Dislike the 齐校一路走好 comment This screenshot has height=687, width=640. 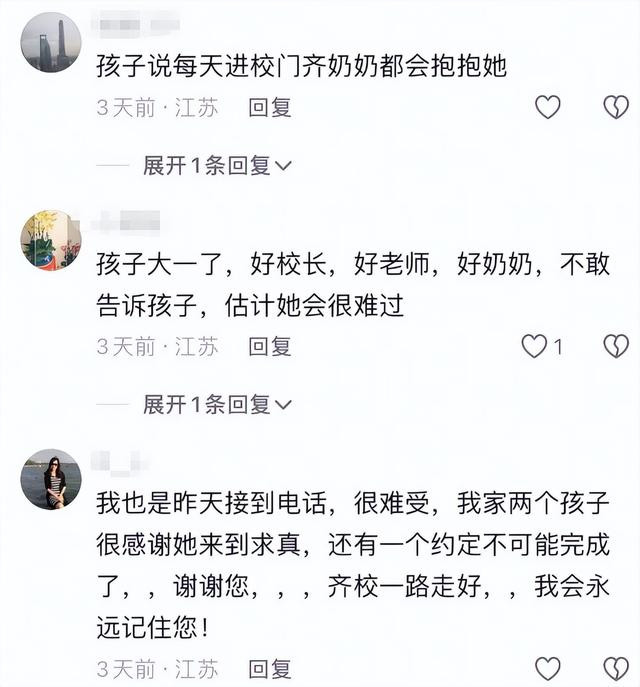tap(615, 668)
